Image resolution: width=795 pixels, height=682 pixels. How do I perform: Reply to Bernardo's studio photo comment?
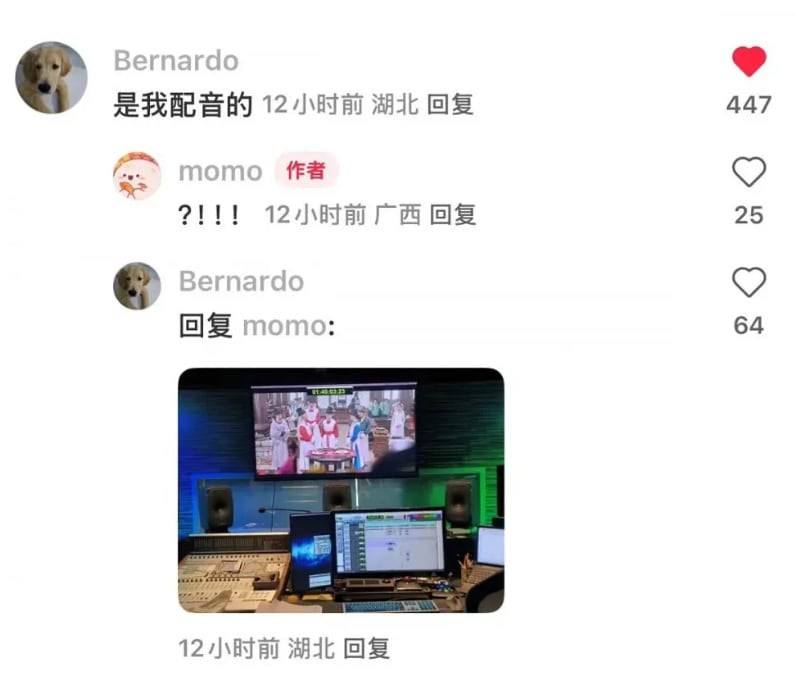[366, 648]
